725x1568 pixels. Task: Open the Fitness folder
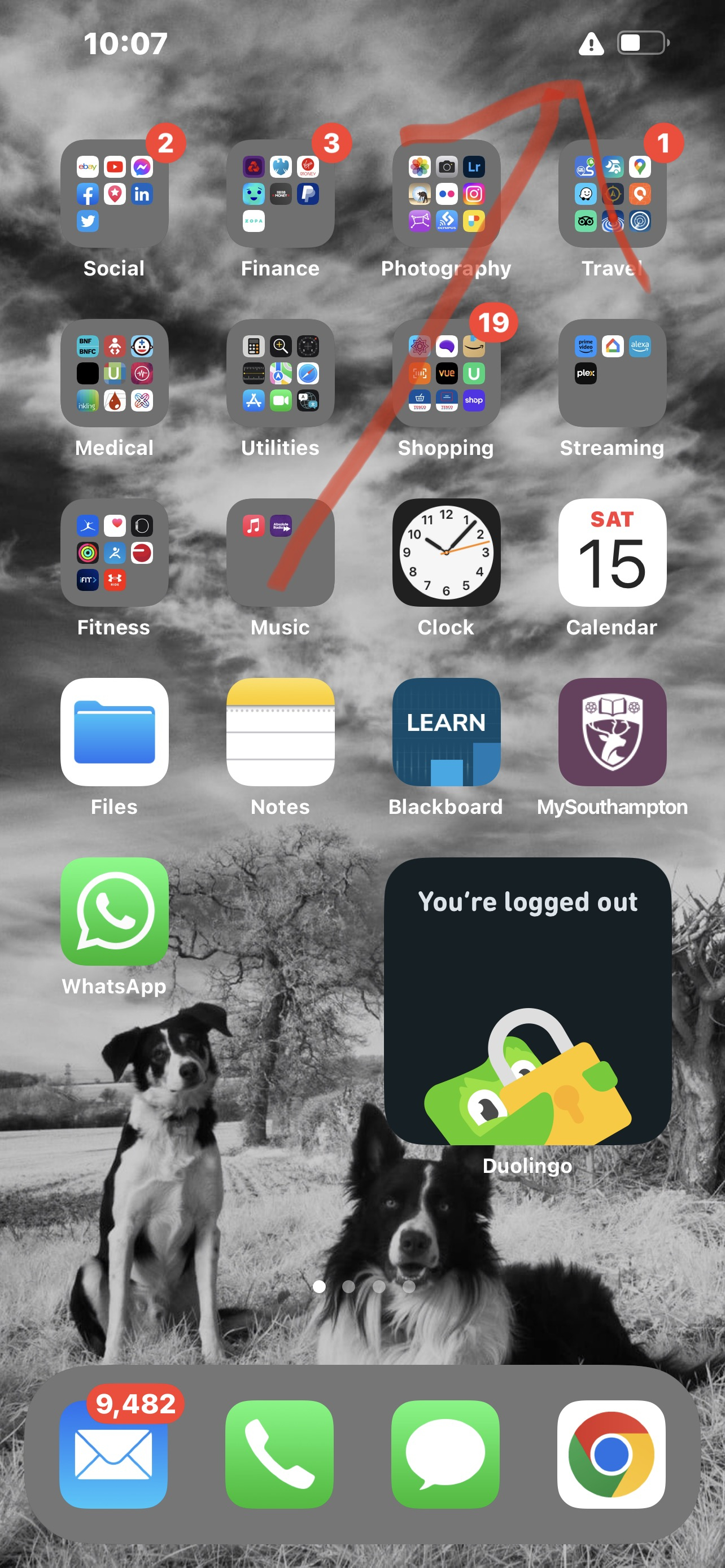coord(115,552)
